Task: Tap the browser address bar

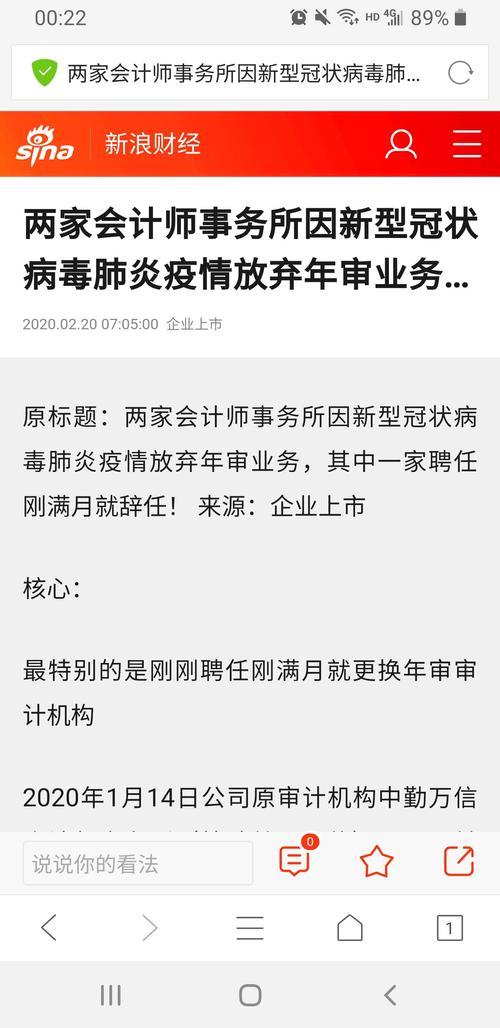Action: [x=250, y=73]
